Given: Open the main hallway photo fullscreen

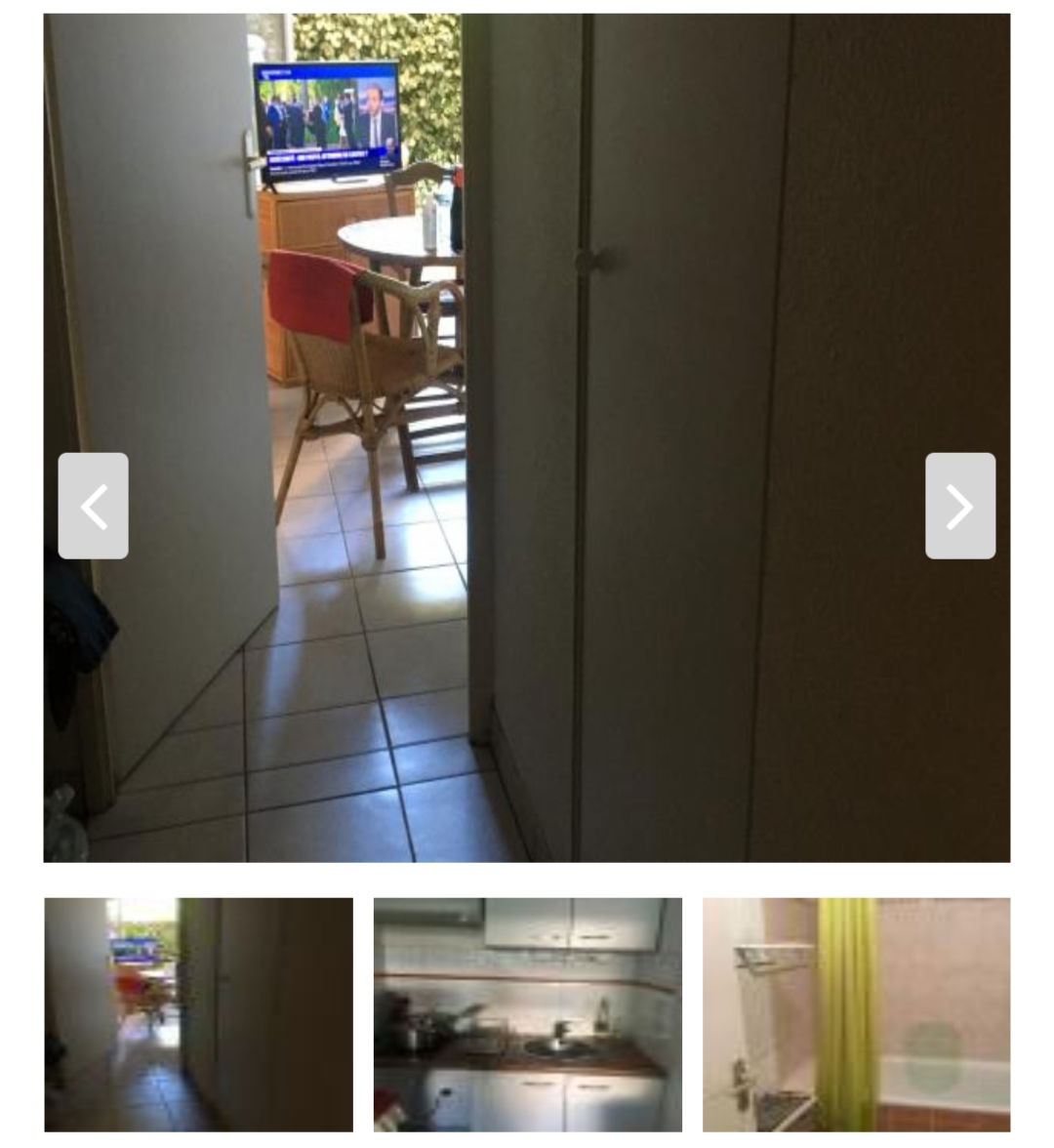Looking at the screenshot, I should (x=527, y=293).
